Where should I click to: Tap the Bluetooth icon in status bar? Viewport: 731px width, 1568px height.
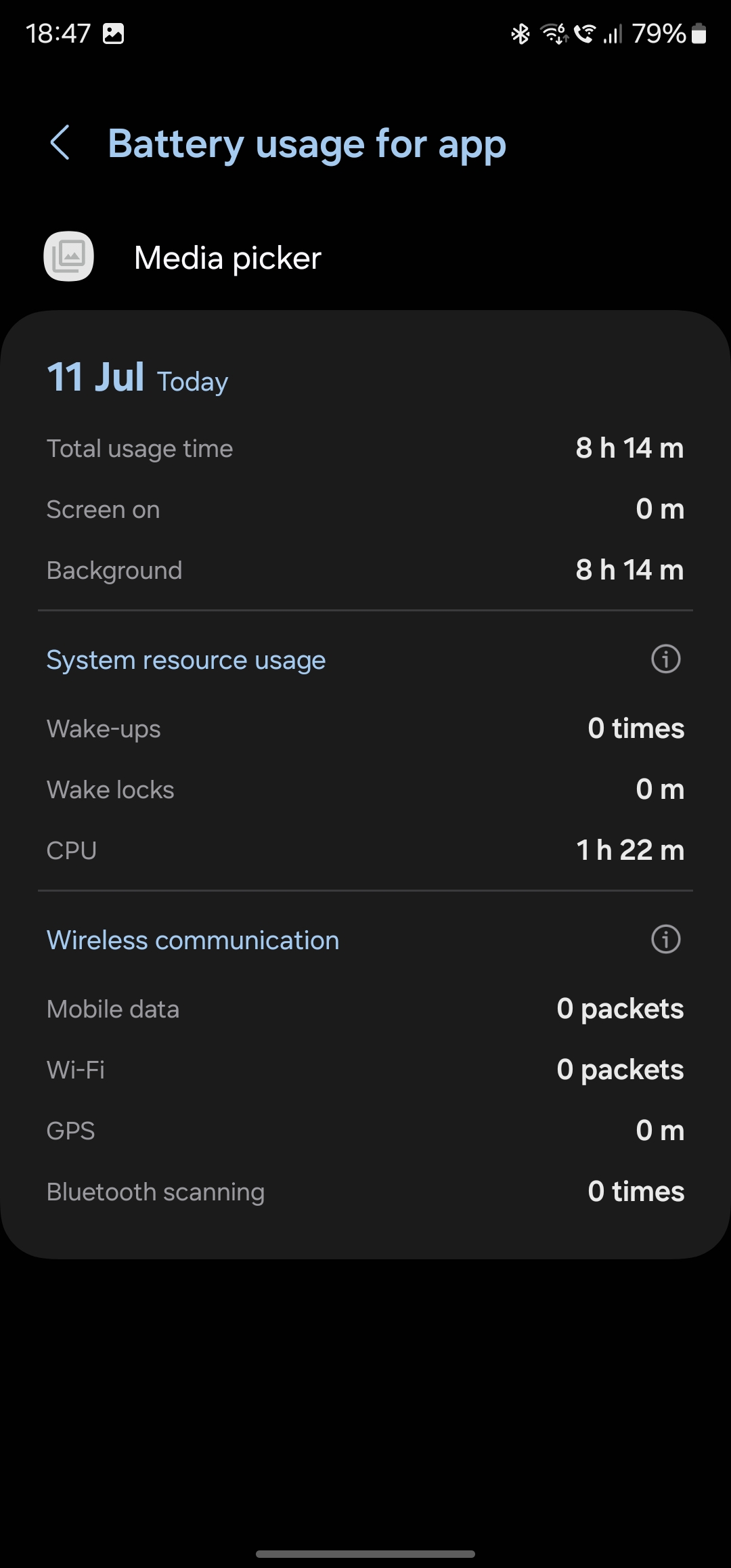[x=520, y=32]
